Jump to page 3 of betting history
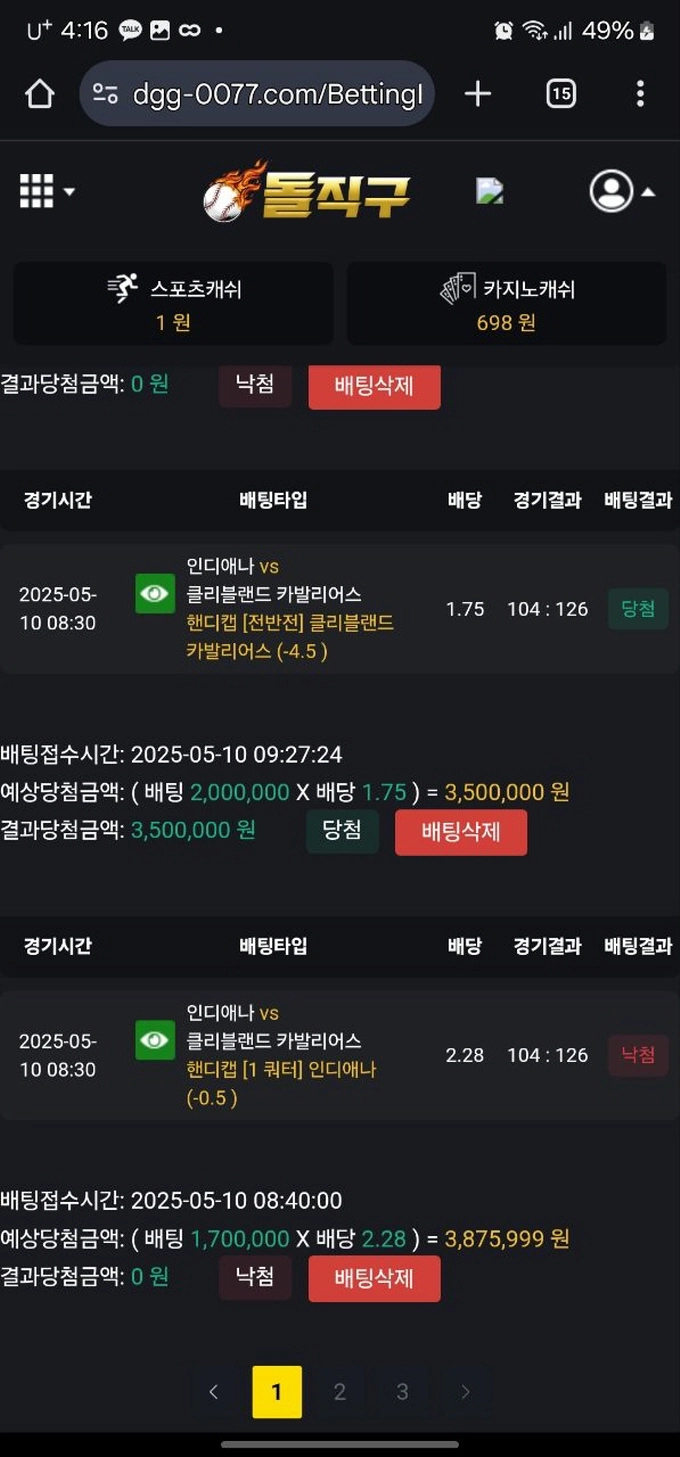The width and height of the screenshot is (680, 1457). pyautogui.click(x=402, y=1392)
